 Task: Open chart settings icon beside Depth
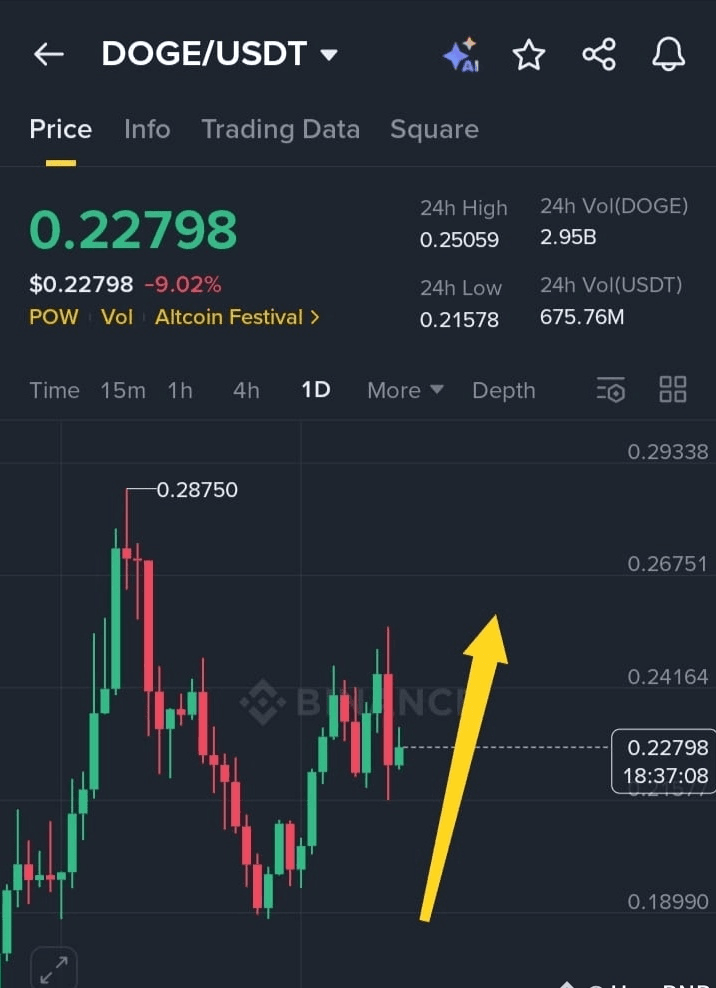pyautogui.click(x=610, y=390)
